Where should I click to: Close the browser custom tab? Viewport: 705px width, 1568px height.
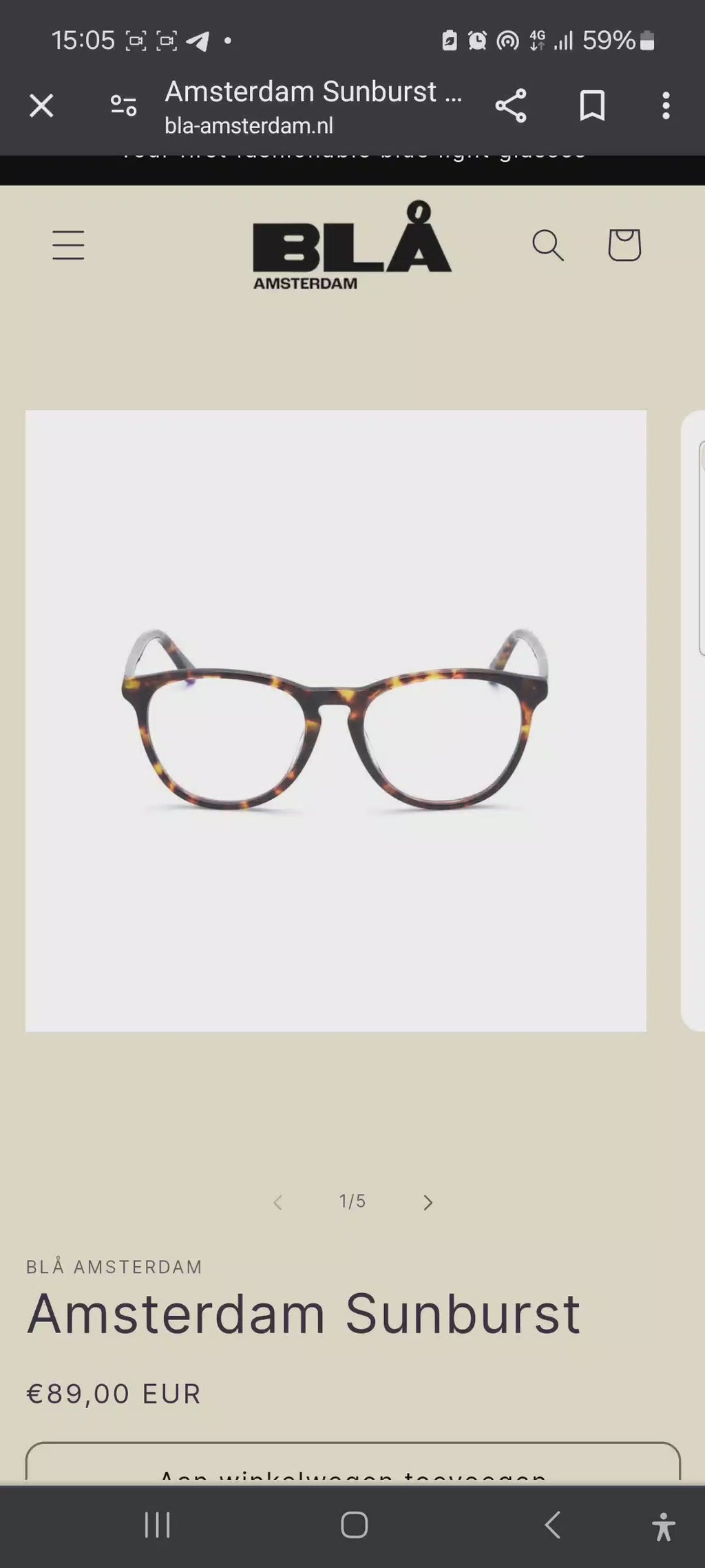pyautogui.click(x=41, y=106)
